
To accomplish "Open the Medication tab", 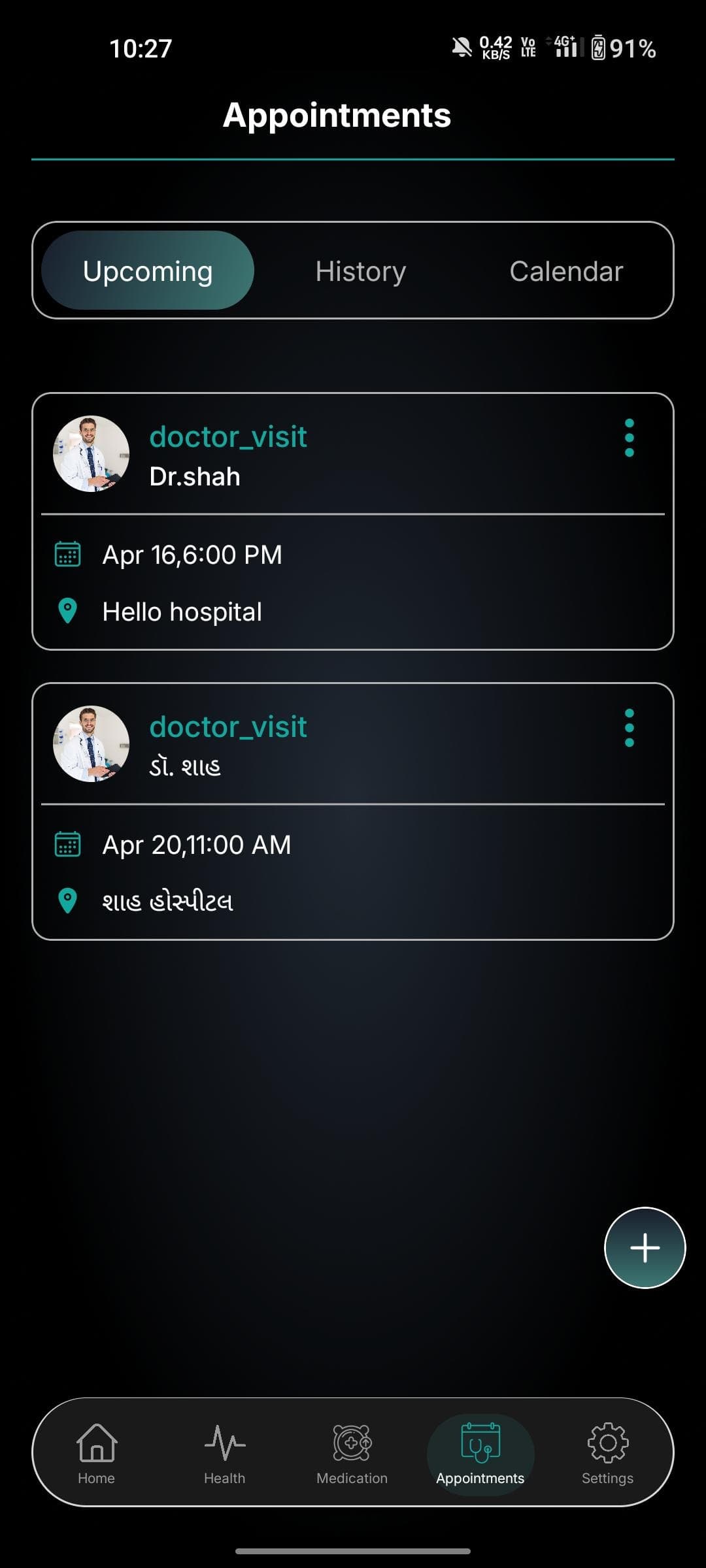I will tap(352, 1453).
